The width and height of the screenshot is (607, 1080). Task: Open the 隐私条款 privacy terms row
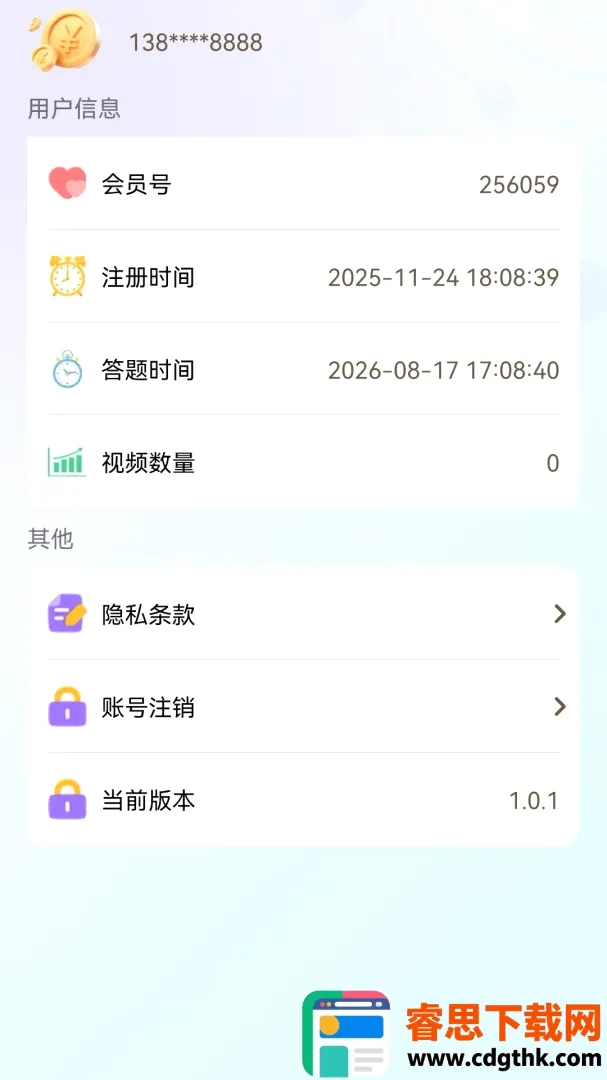point(303,614)
